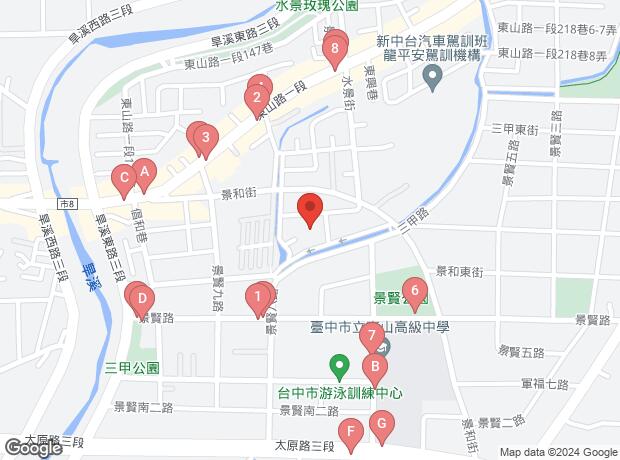Open map marker 8 by 水景玫瑰公園
This screenshot has height=460, width=620.
coord(336,46)
